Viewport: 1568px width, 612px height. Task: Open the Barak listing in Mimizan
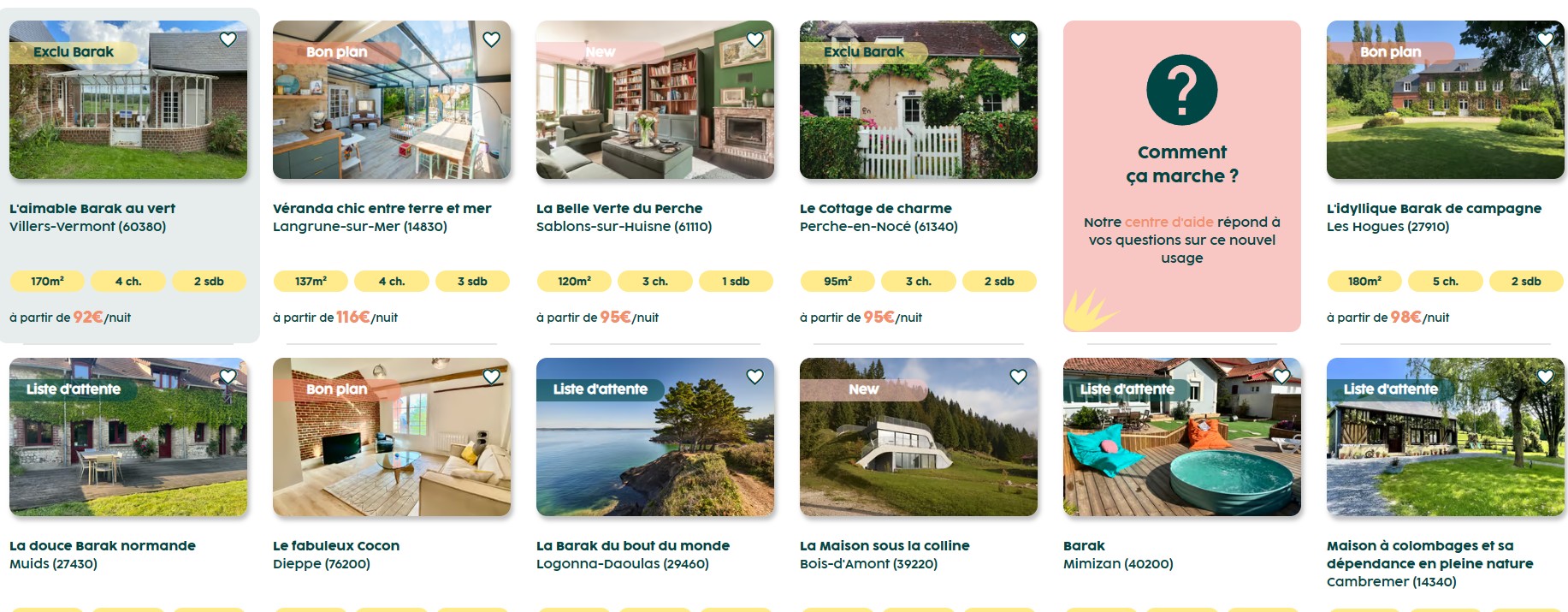coord(1084,545)
